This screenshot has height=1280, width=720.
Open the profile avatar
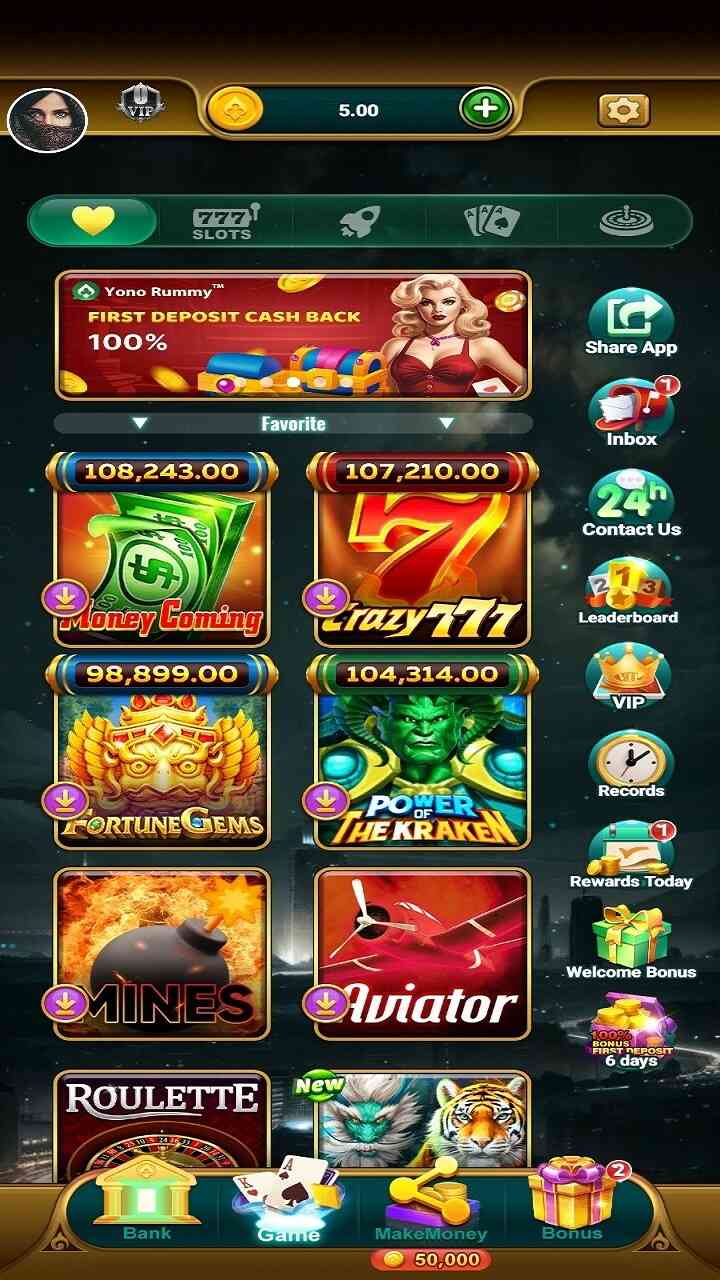(47, 120)
